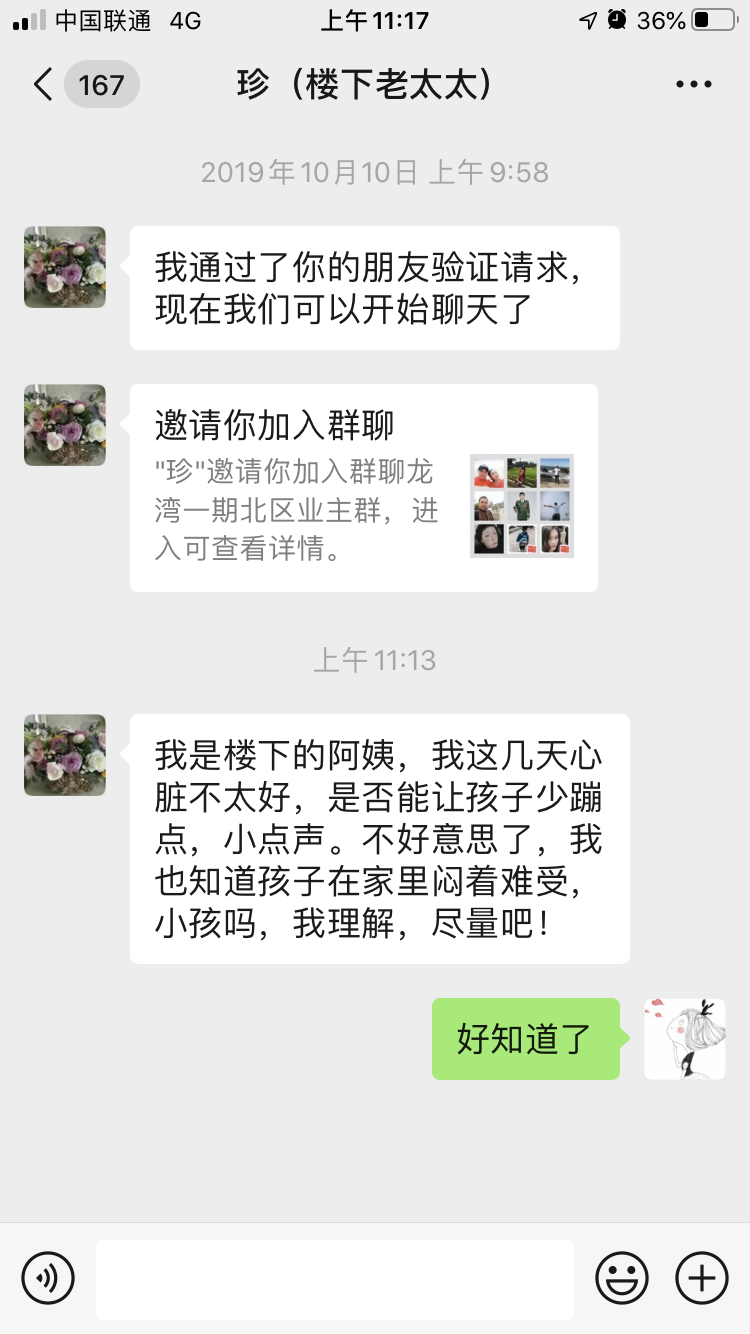Open the chat info overflow menu
Screen dimensions: 750x1334
click(x=693, y=85)
